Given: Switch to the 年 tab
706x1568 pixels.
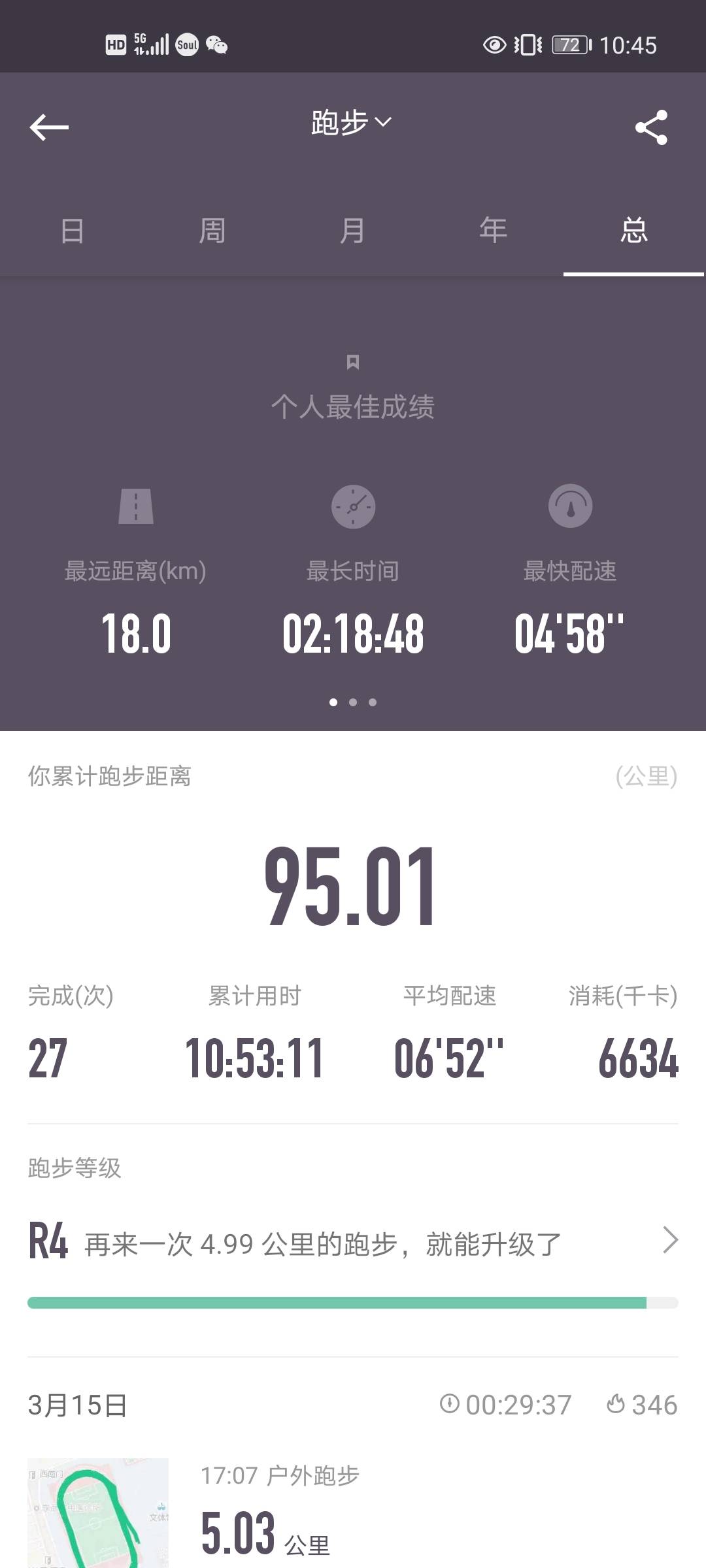Looking at the screenshot, I should point(493,231).
